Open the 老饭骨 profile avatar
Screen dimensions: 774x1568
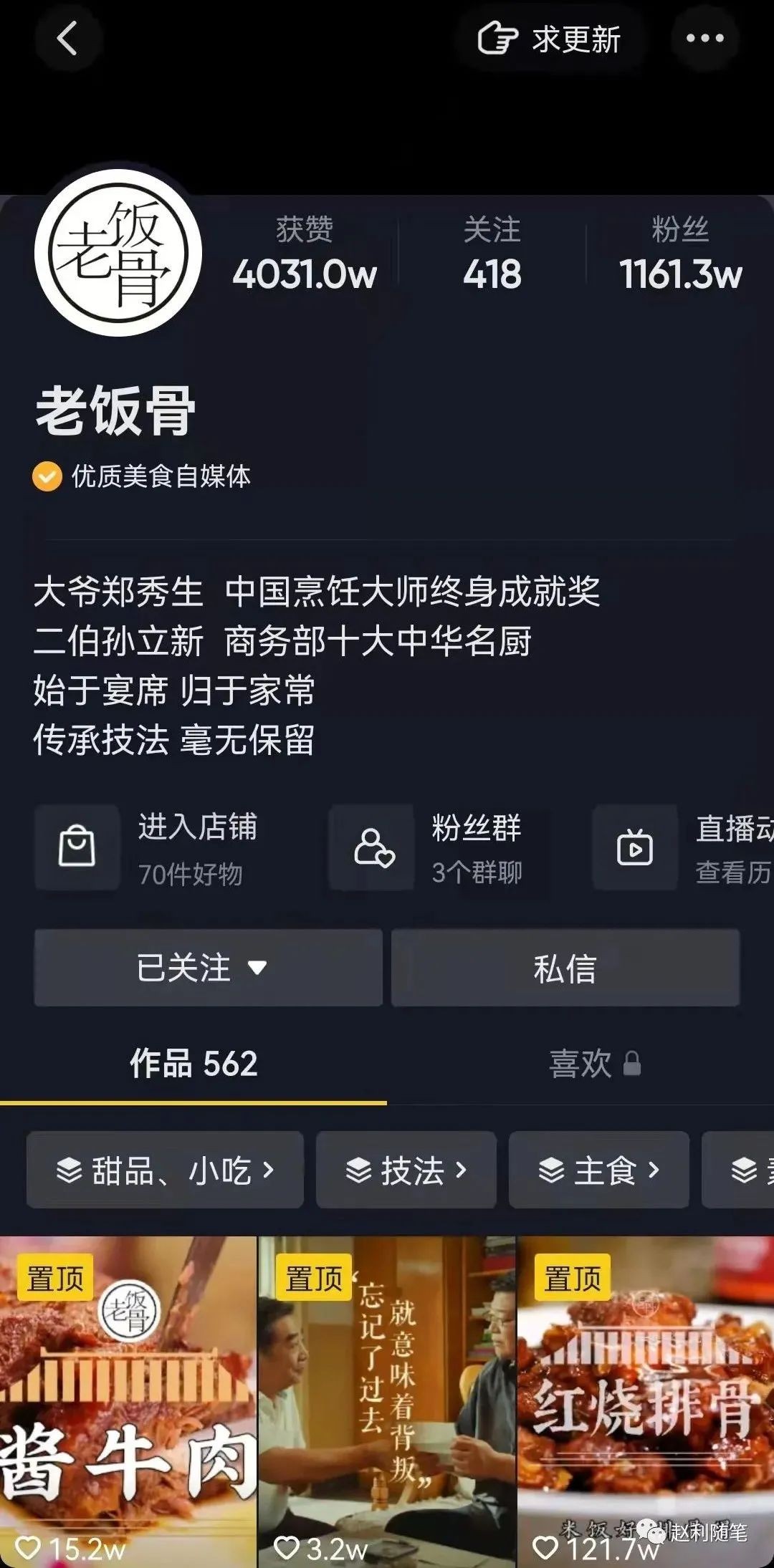point(118,252)
